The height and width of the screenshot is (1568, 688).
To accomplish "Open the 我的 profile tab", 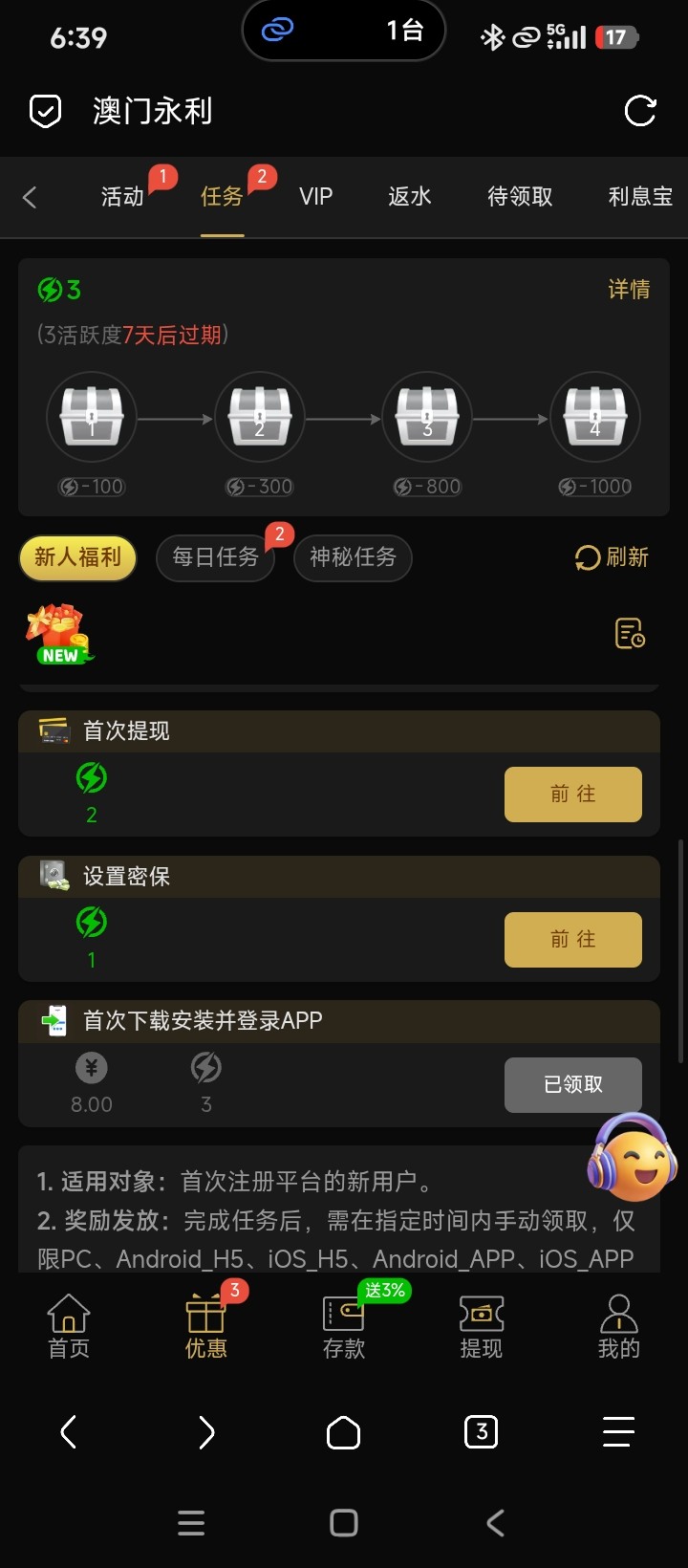I will pos(618,1326).
